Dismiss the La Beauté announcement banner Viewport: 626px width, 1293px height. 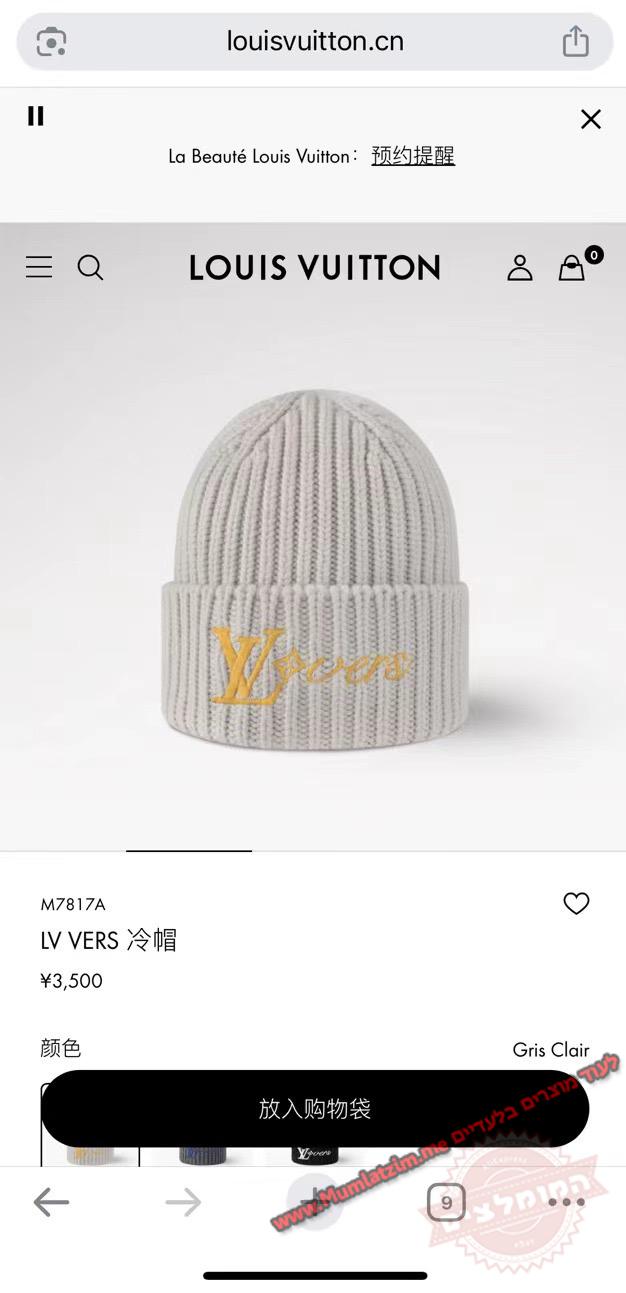coord(591,120)
